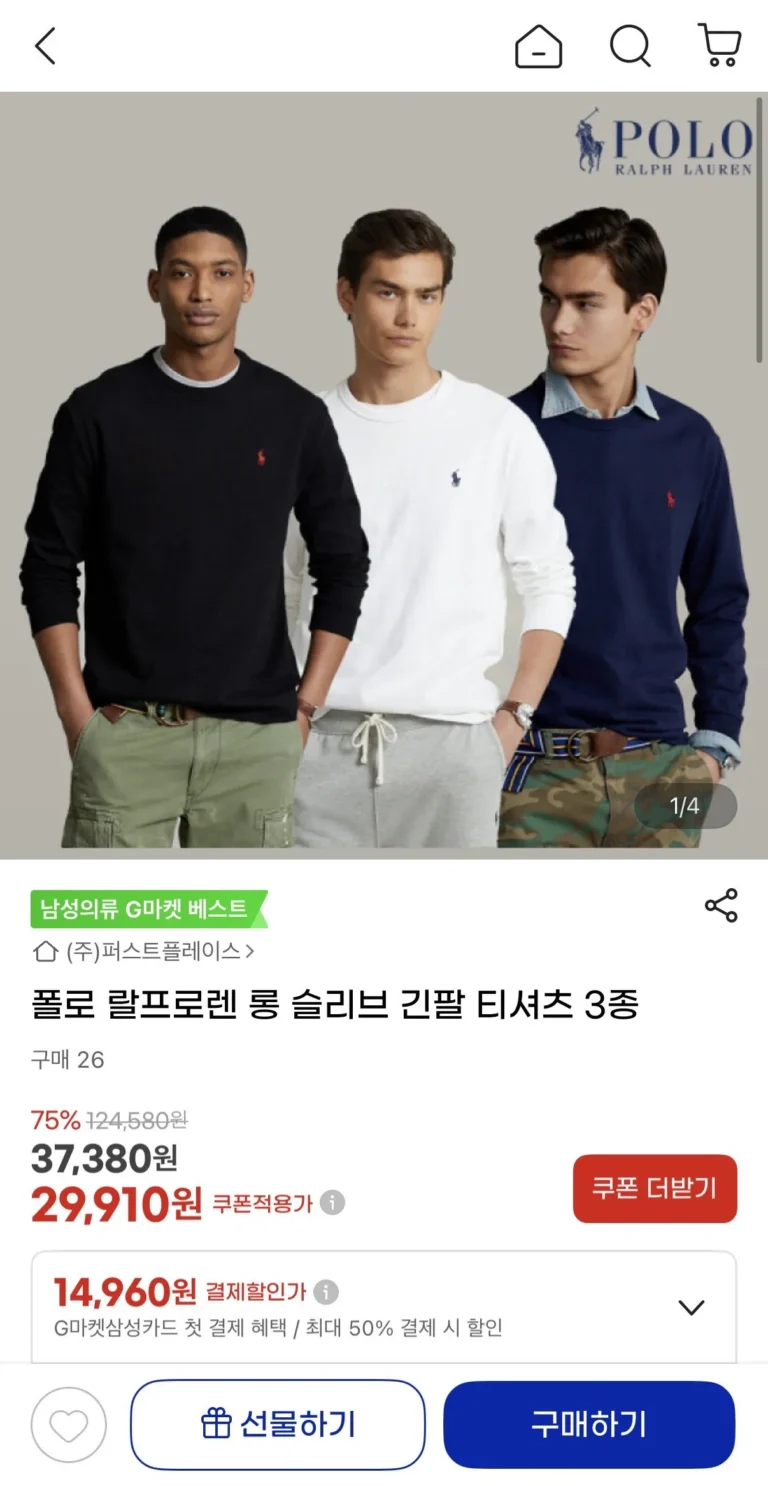The image size is (768, 1486).
Task: Tap 쿠폰 더받기 button
Action: tap(654, 1188)
